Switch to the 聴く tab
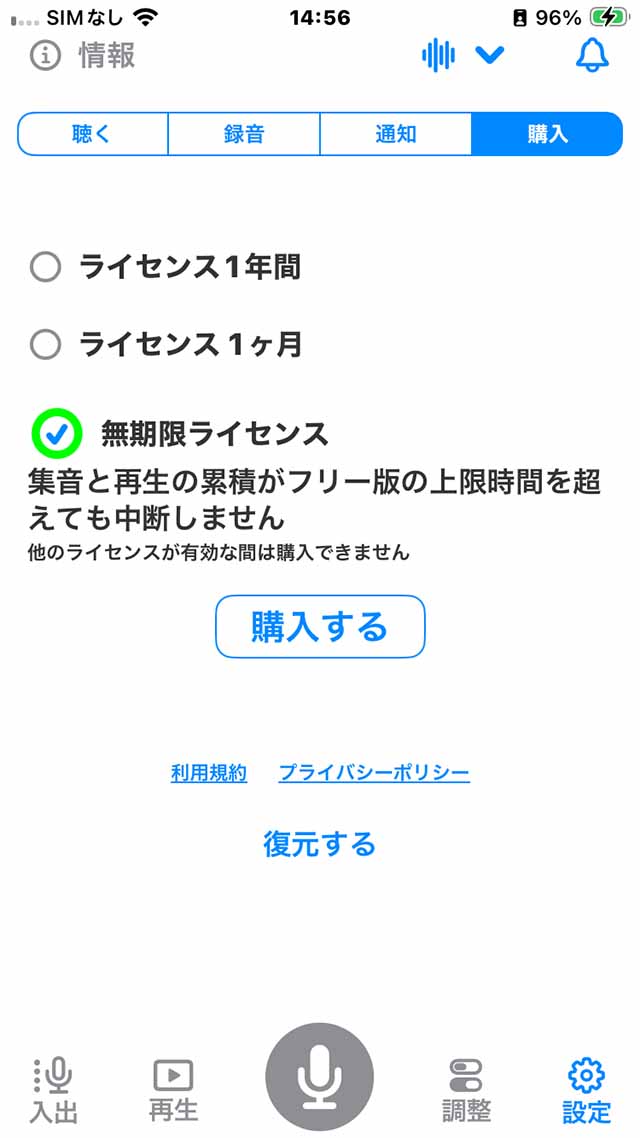 click(x=92, y=134)
